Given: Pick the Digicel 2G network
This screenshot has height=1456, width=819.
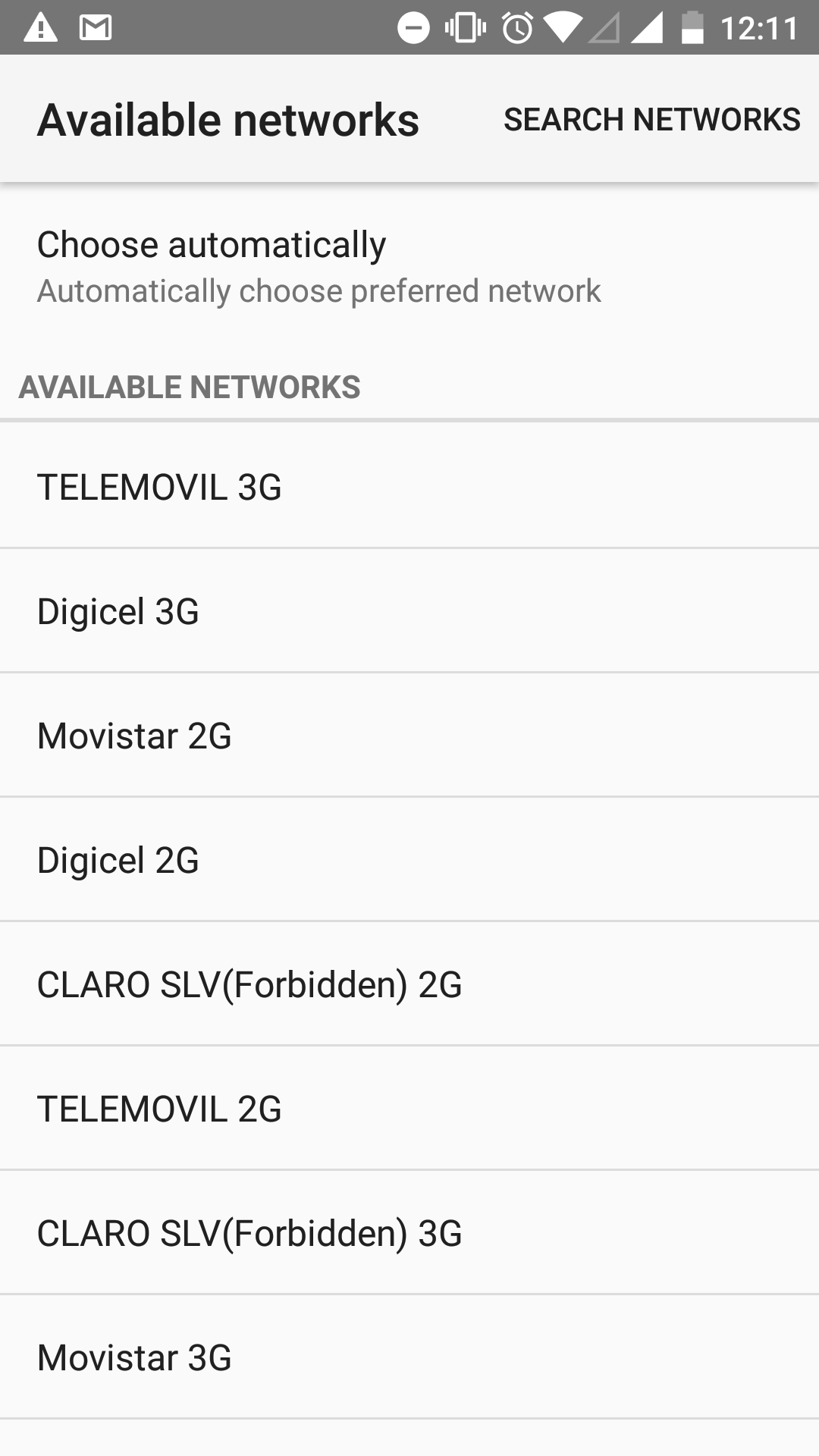Looking at the screenshot, I should coord(409,859).
